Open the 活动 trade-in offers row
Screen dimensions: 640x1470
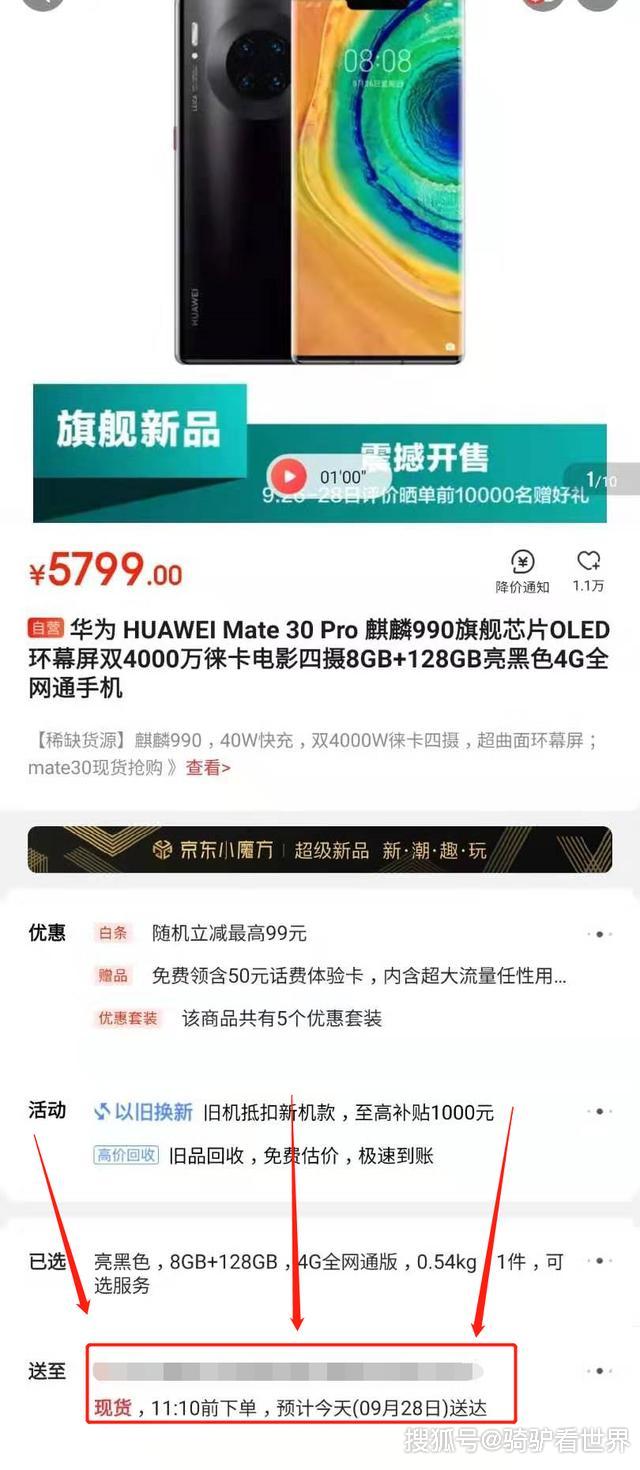coord(598,1111)
